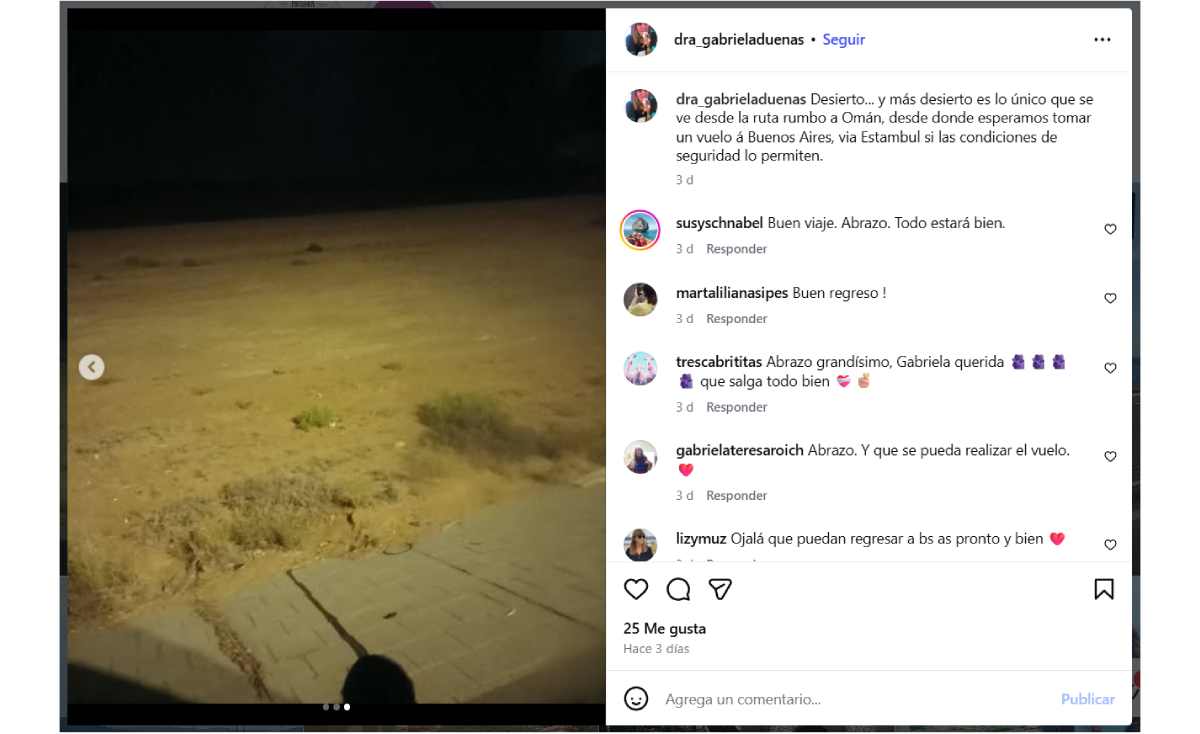Open the emoji picker for comments
The width and height of the screenshot is (1200, 734).
coord(636,699)
